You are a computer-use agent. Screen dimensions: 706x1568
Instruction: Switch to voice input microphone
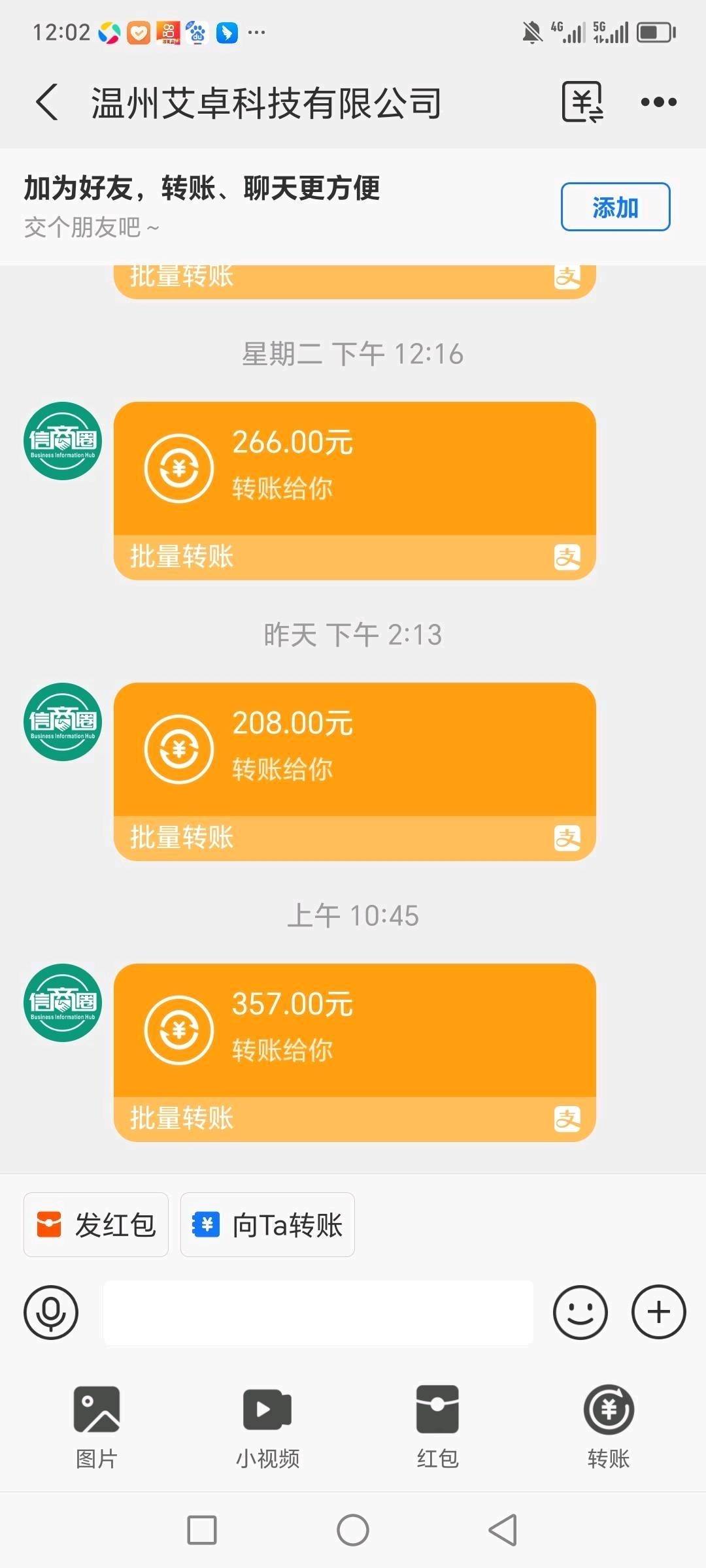tap(51, 1313)
